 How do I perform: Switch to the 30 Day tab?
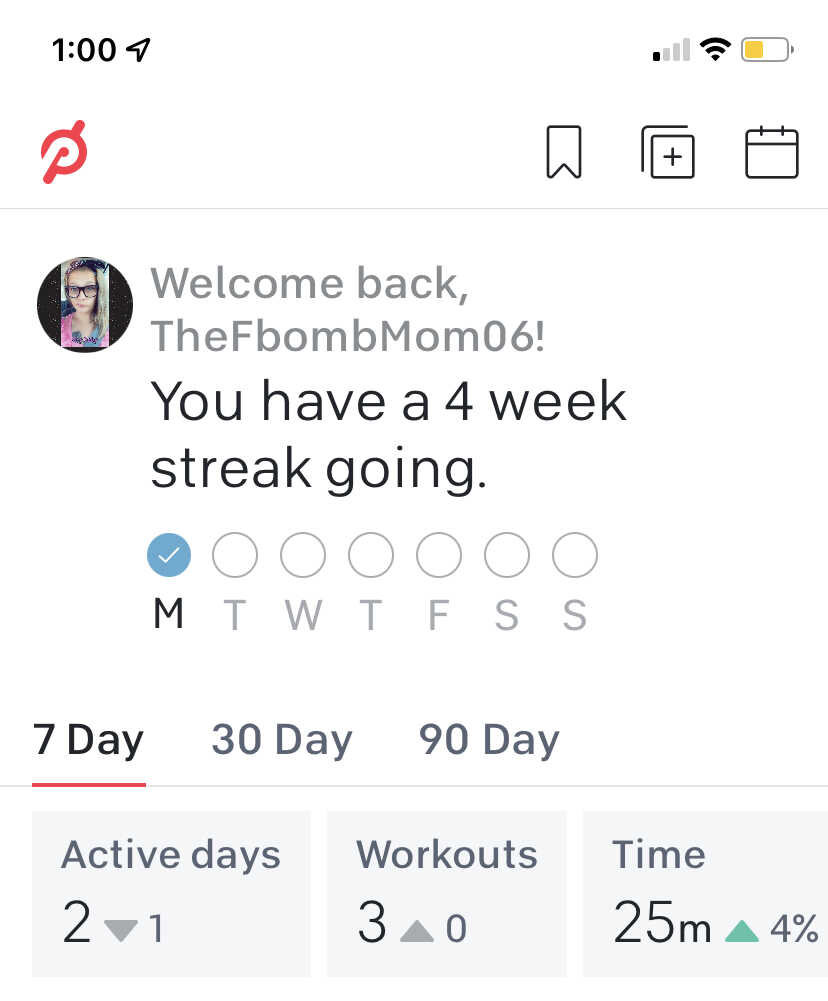tap(282, 741)
